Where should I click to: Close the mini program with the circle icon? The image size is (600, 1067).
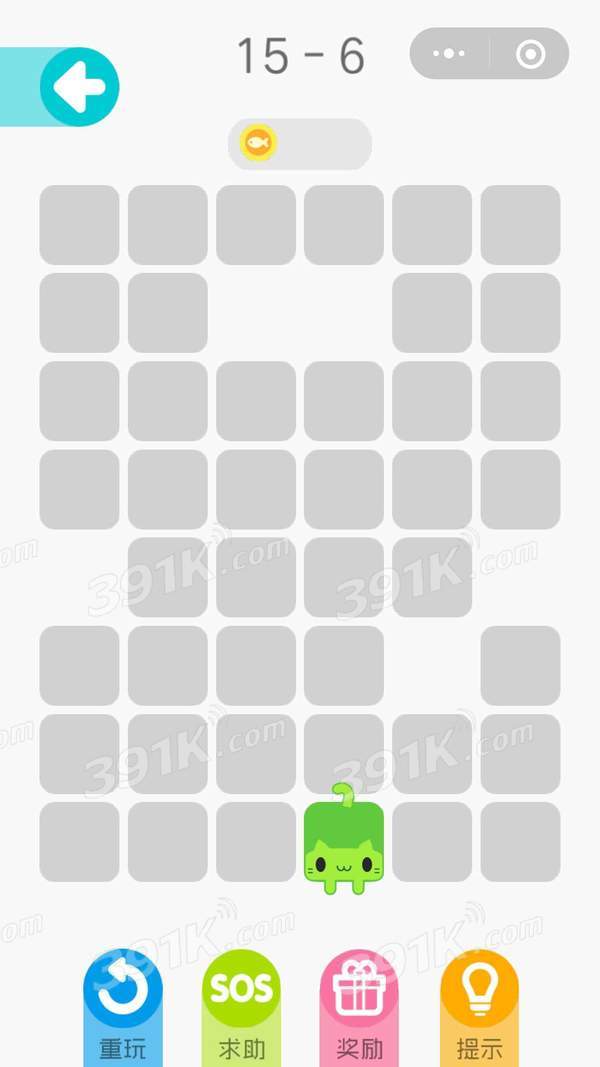click(530, 54)
